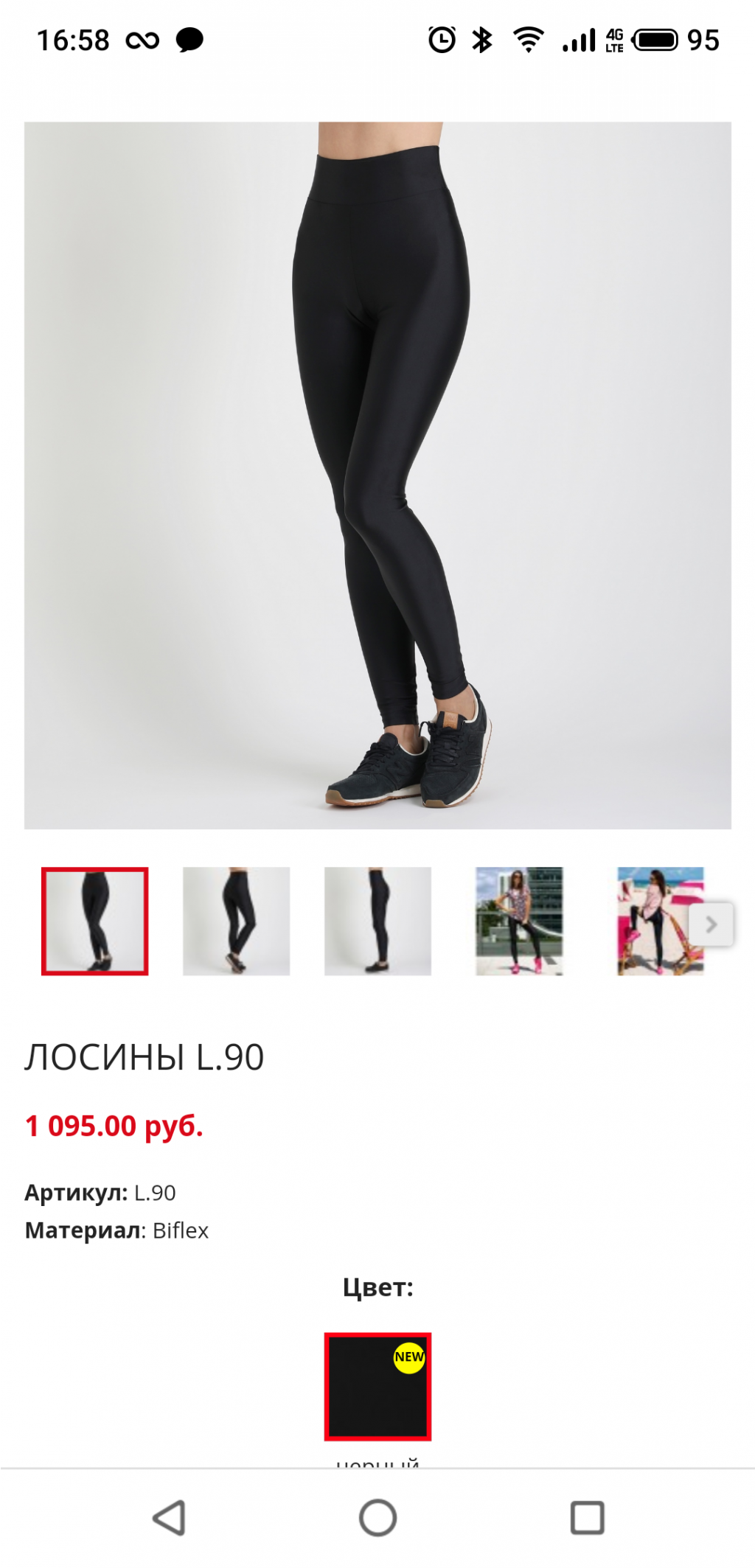Open recent apps via square button
Screen dimensions: 755x1568
click(x=587, y=1518)
